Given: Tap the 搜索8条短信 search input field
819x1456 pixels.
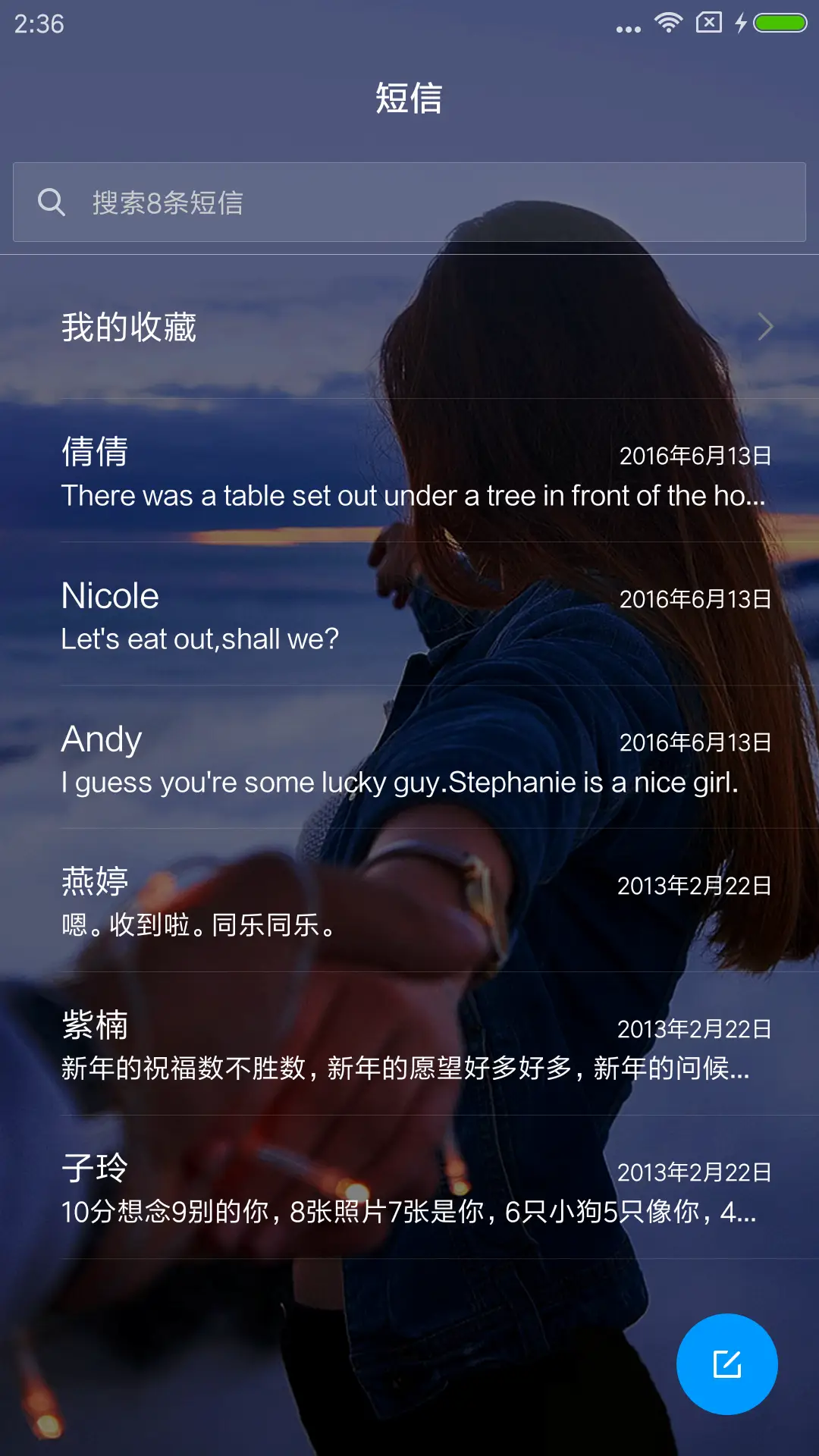Looking at the screenshot, I should pos(303,202).
